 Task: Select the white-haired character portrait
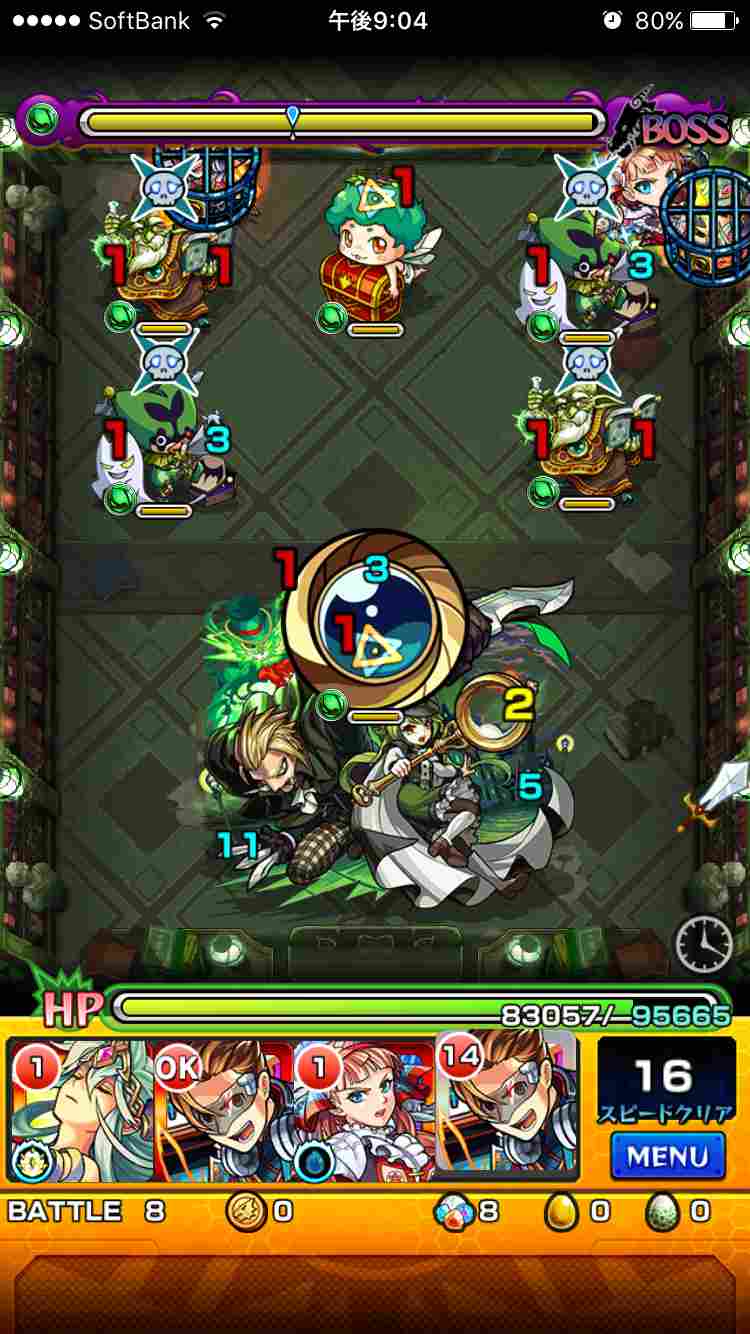pyautogui.click(x=80, y=1110)
